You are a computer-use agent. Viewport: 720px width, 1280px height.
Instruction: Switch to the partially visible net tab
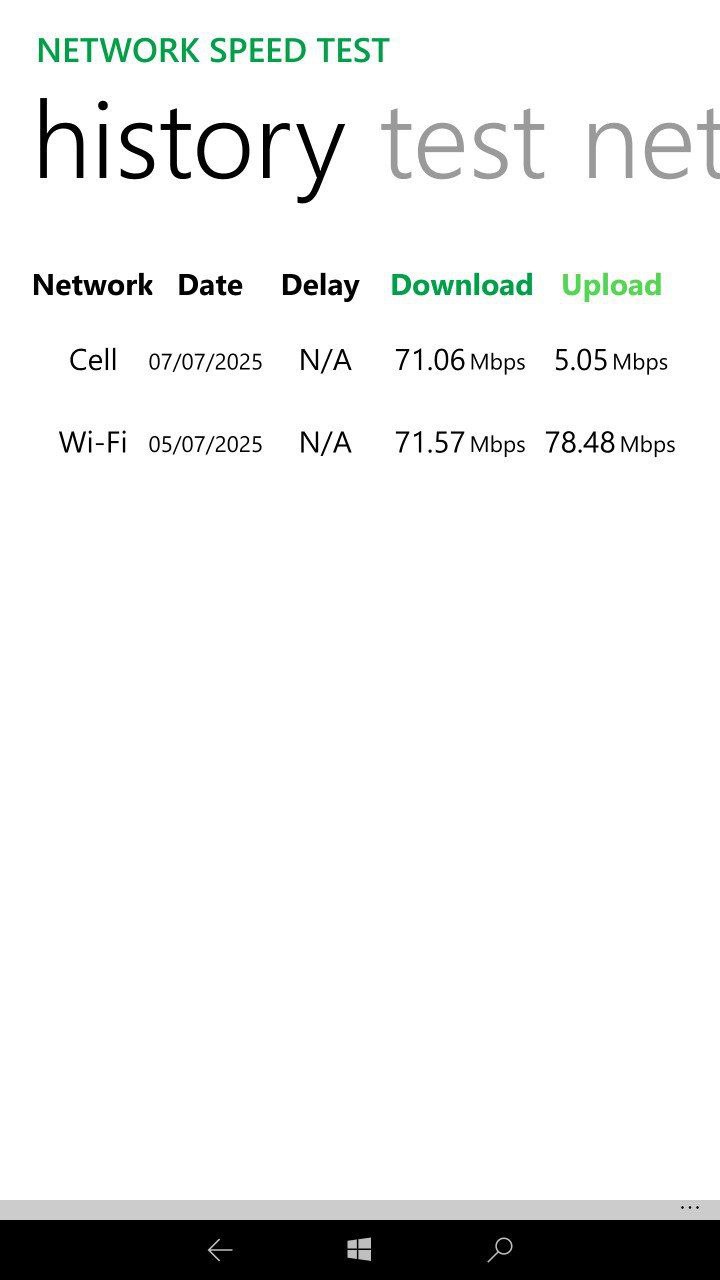650,143
